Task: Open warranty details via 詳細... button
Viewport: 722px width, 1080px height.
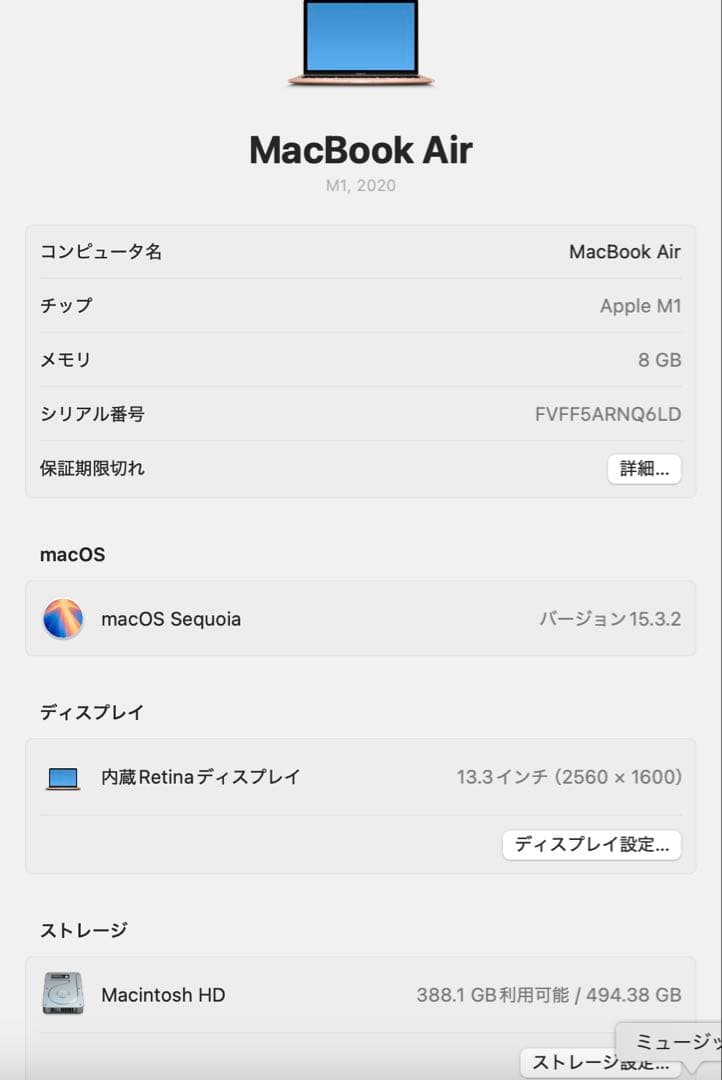Action: click(x=644, y=468)
